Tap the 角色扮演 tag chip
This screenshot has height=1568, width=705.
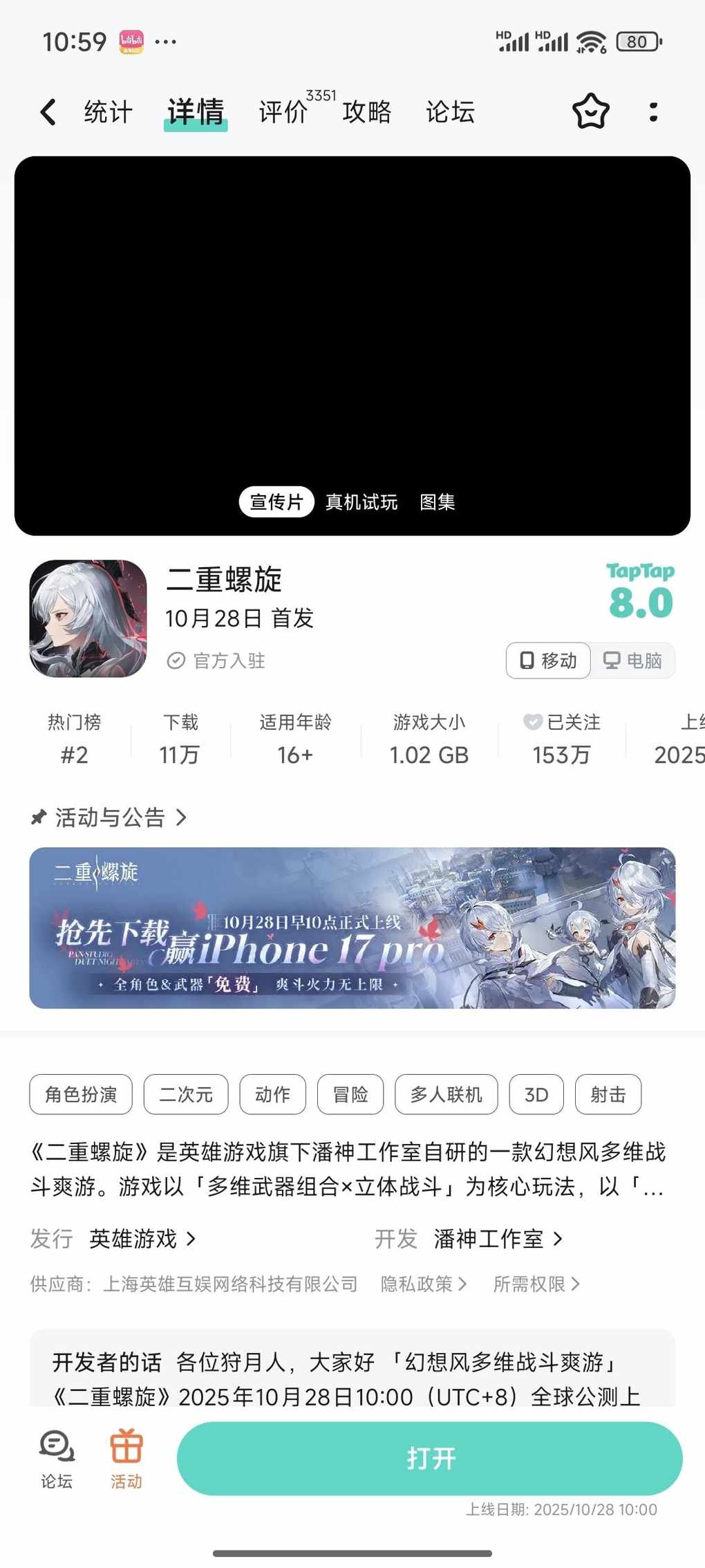coord(81,1094)
